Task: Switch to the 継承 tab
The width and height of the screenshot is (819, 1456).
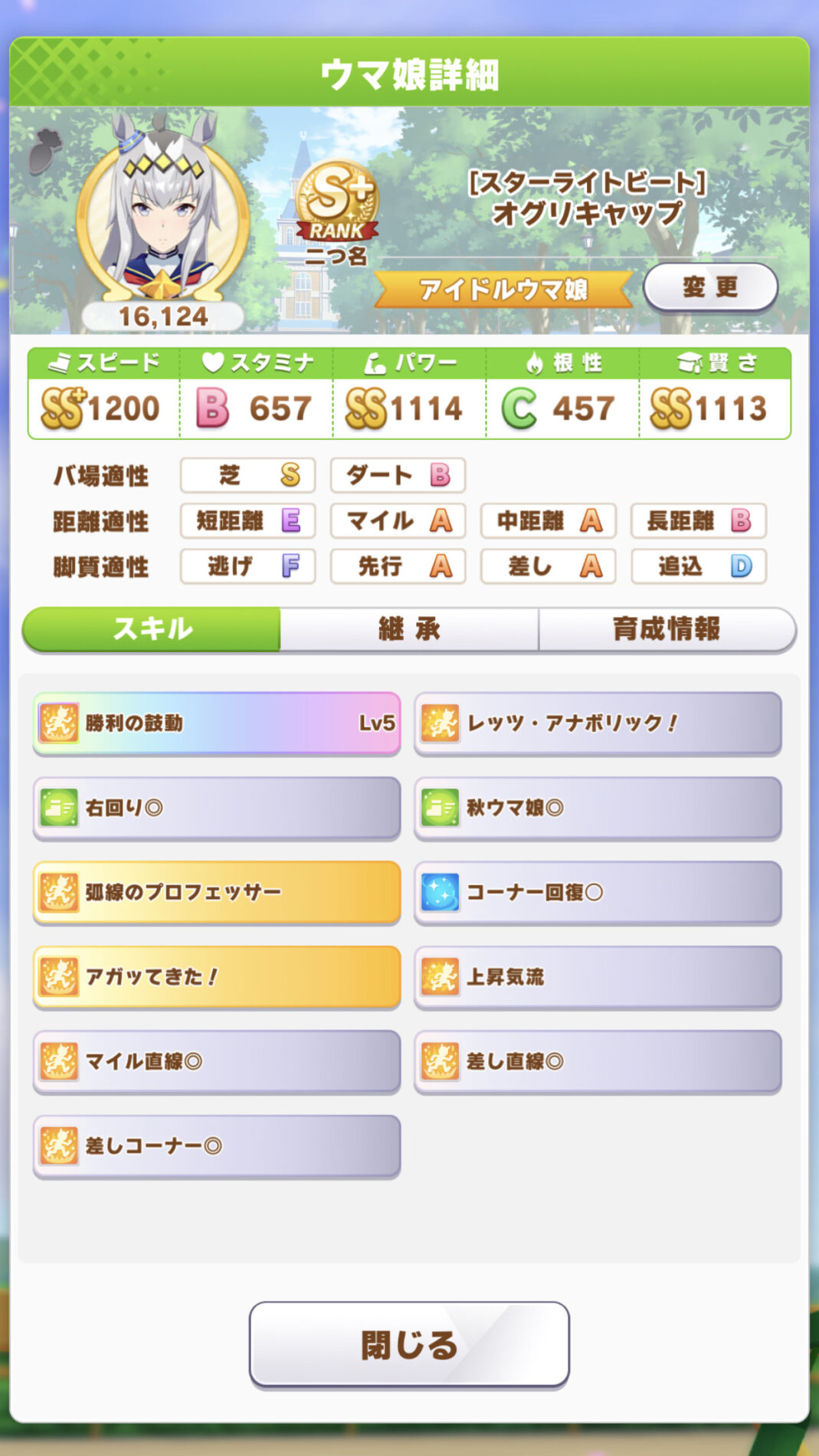Action: pos(409,629)
